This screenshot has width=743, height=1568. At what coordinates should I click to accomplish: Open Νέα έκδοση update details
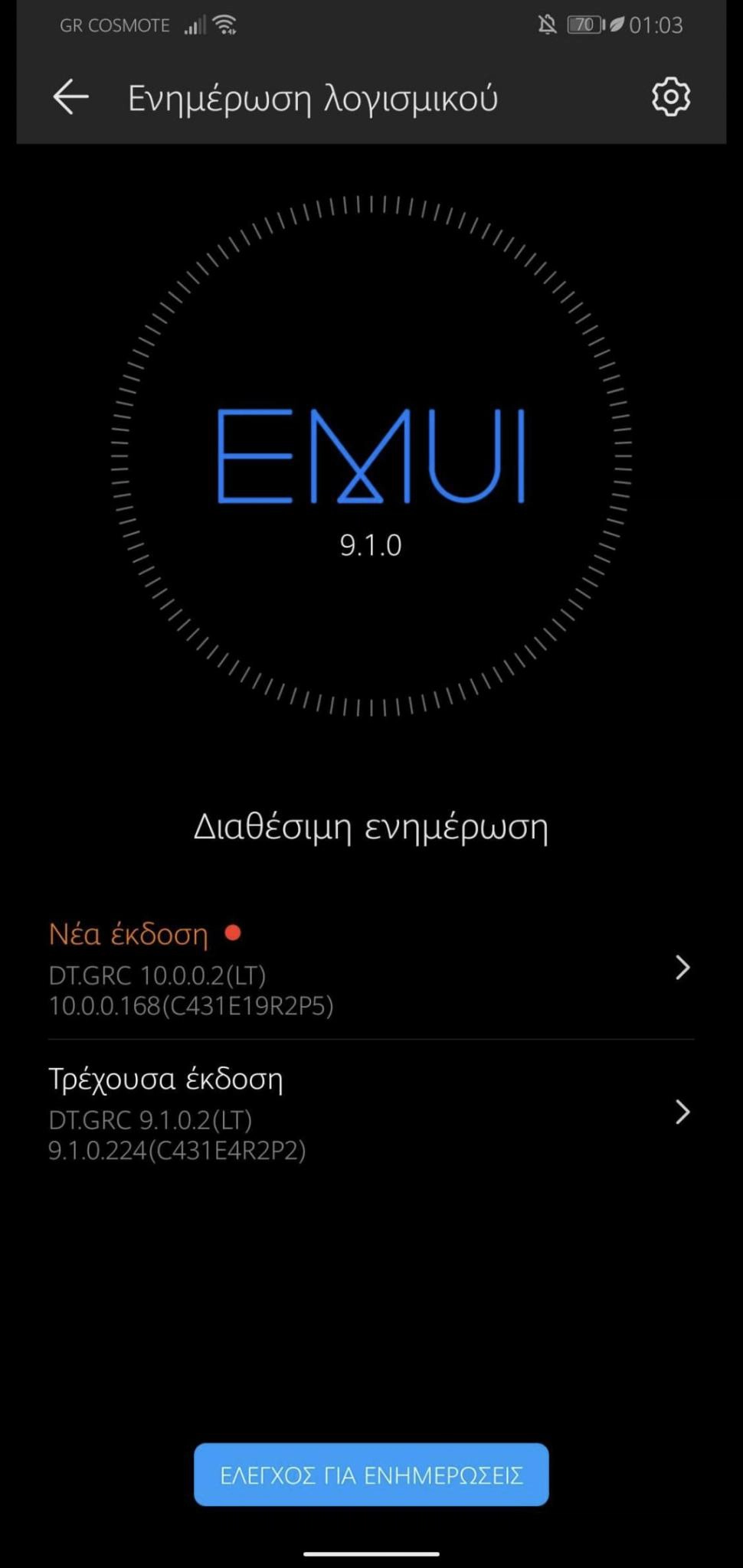click(371, 969)
